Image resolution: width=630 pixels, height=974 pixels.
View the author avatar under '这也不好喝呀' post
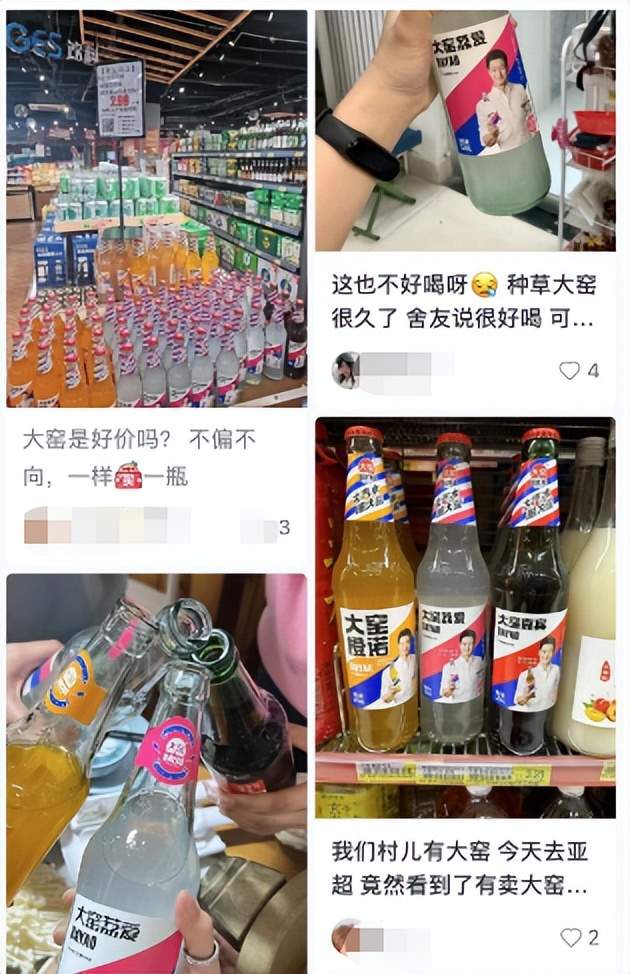pyautogui.click(x=346, y=370)
